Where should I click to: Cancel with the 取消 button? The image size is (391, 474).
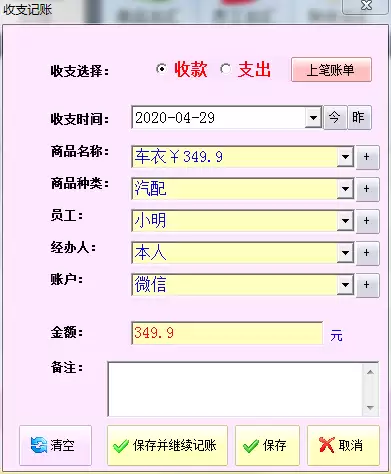[x=343, y=445]
